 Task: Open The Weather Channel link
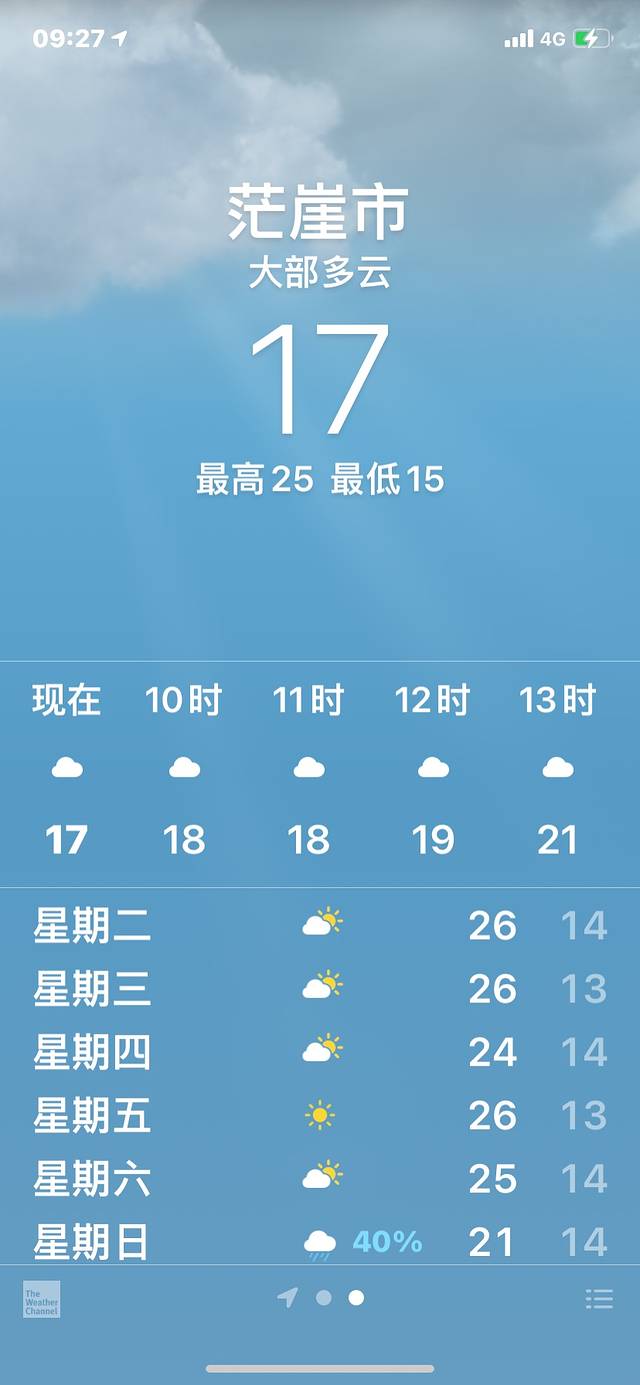tap(42, 1299)
